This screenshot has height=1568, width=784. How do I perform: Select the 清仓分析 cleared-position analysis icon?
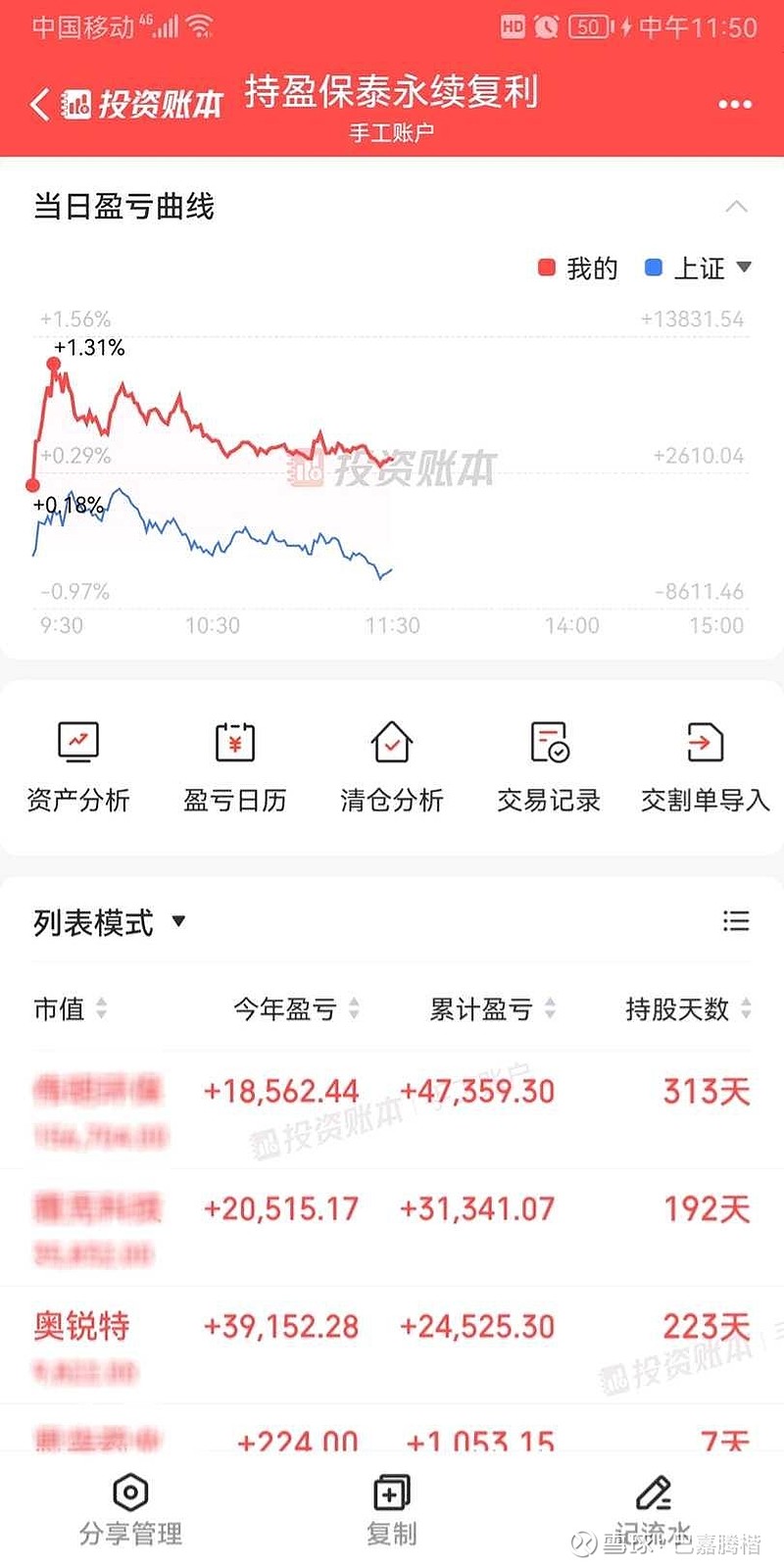391,764
